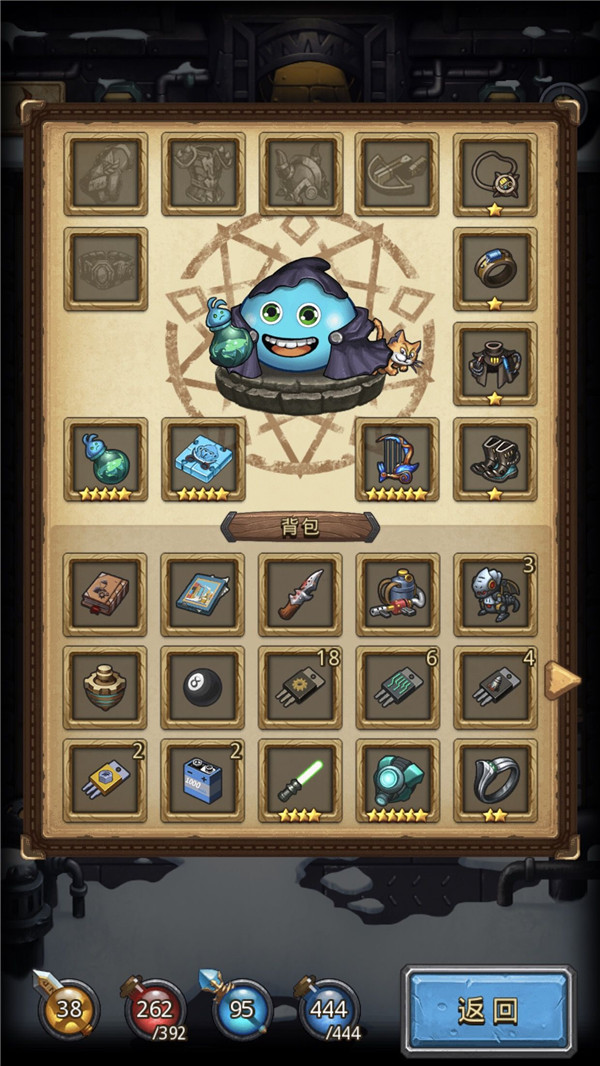
Task: Open the equipped blue skull book slot
Action: pyautogui.click(x=203, y=459)
